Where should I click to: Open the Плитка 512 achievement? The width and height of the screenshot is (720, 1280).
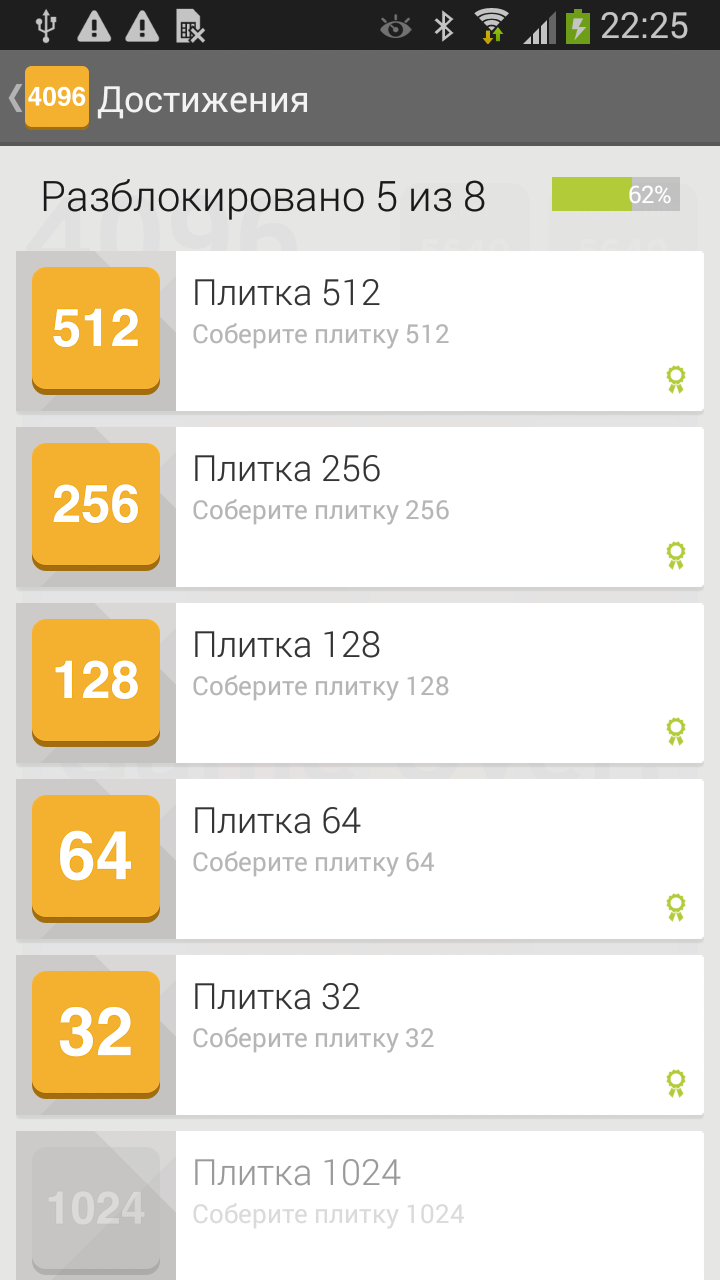[x=360, y=331]
